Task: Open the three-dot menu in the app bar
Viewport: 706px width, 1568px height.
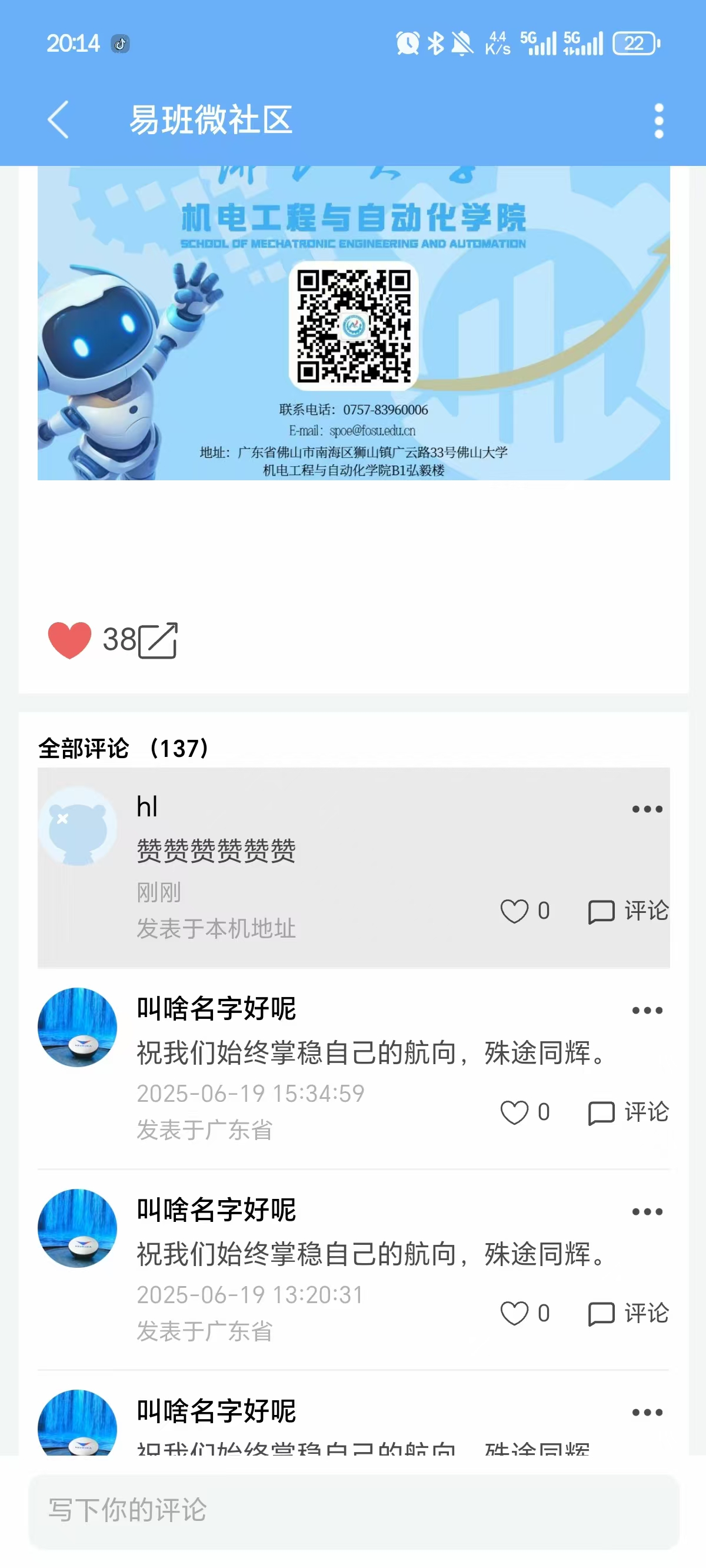Action: [658, 121]
